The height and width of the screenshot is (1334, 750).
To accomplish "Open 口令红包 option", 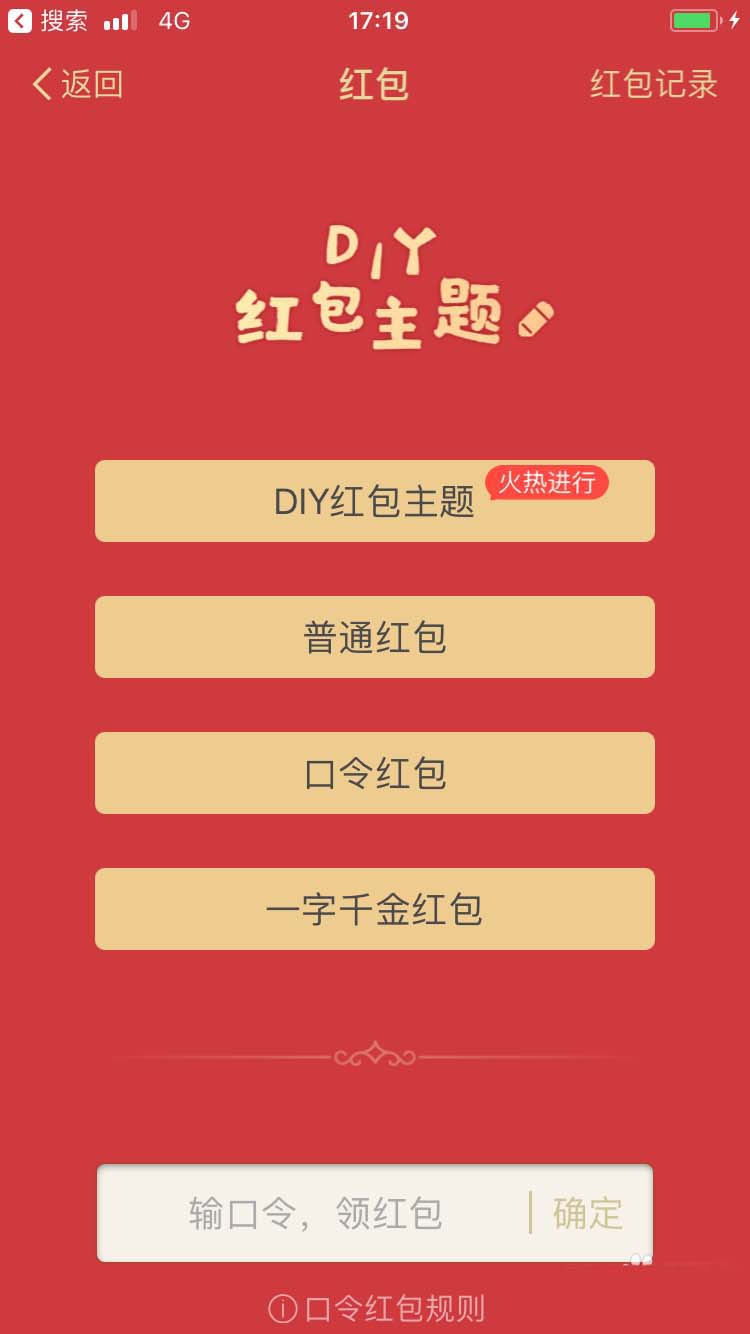I will (374, 773).
